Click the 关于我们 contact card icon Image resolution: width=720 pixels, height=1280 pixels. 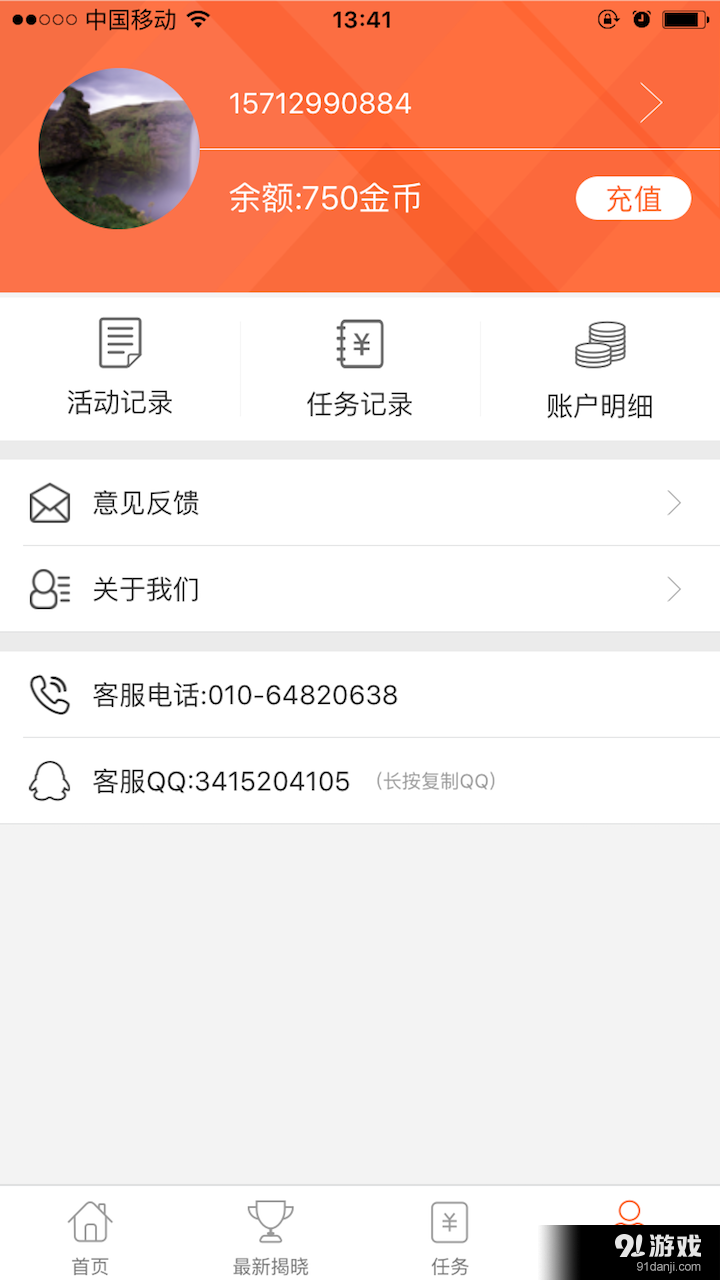pos(47,590)
